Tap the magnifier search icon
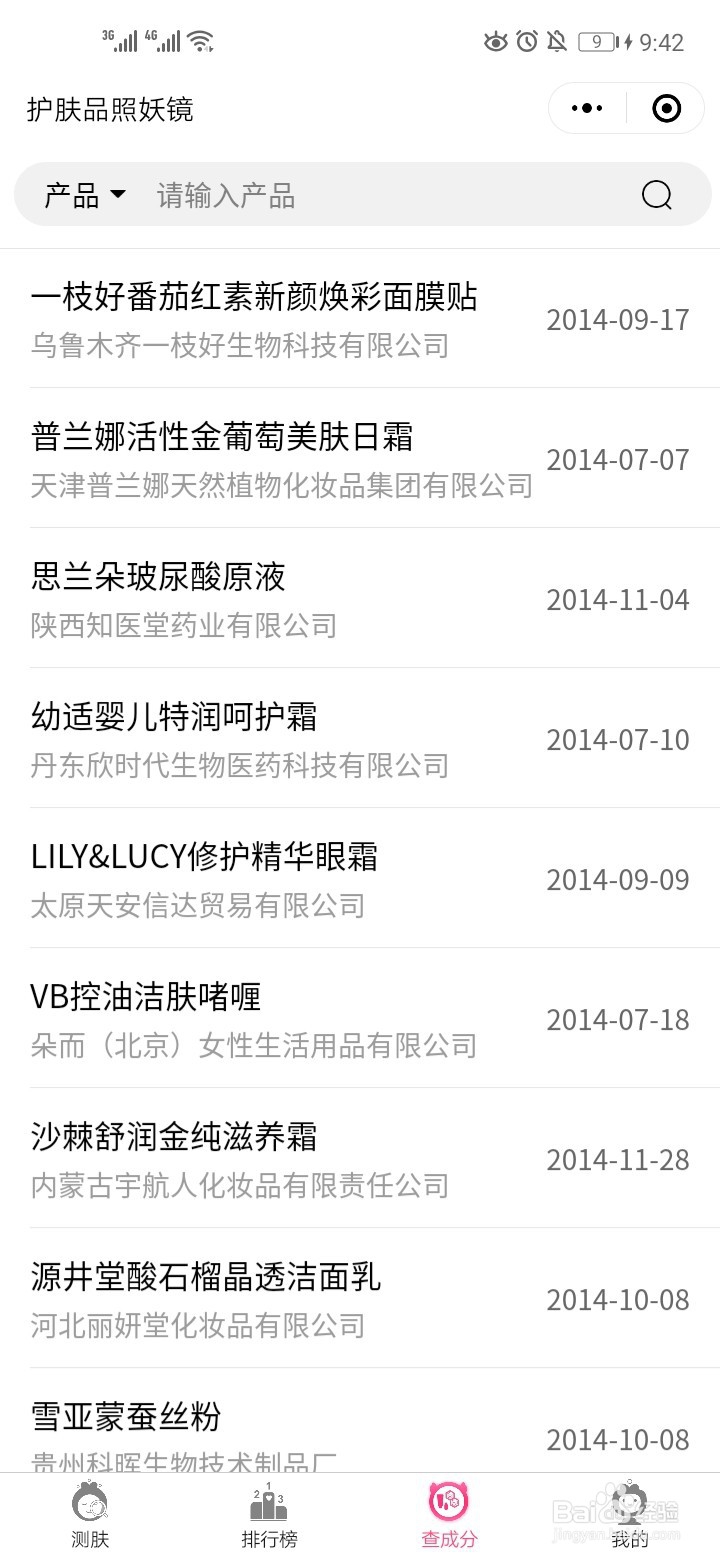720x1560 pixels. tap(656, 195)
